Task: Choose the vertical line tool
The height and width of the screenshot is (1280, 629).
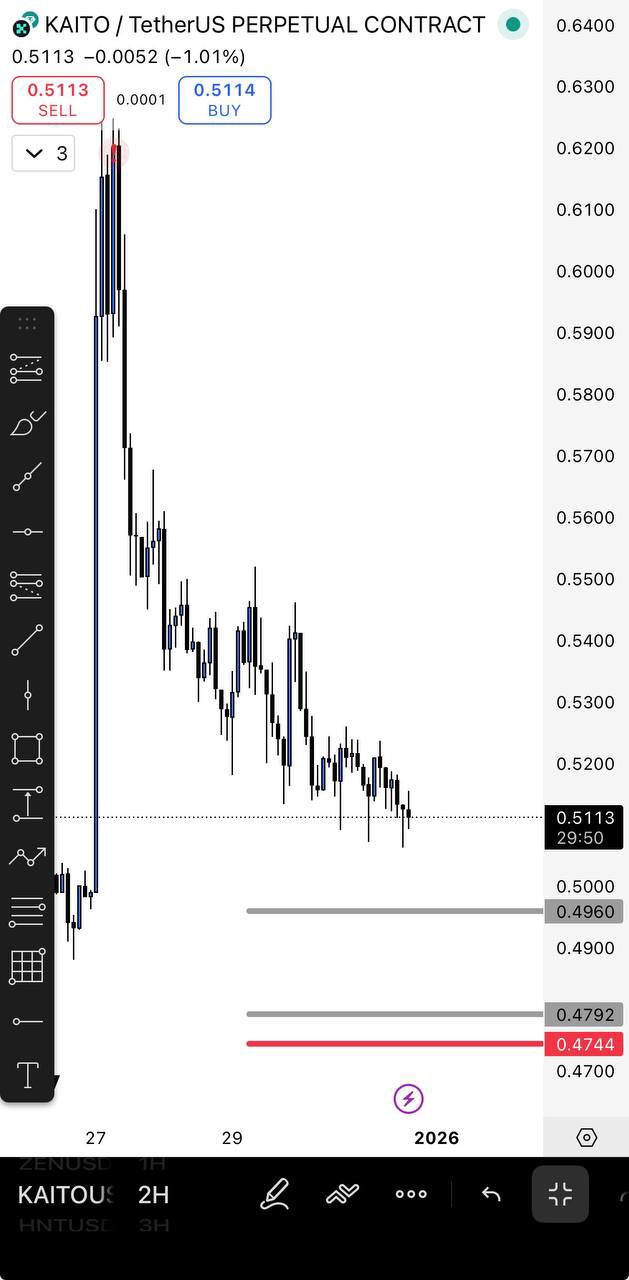Action: (x=27, y=694)
